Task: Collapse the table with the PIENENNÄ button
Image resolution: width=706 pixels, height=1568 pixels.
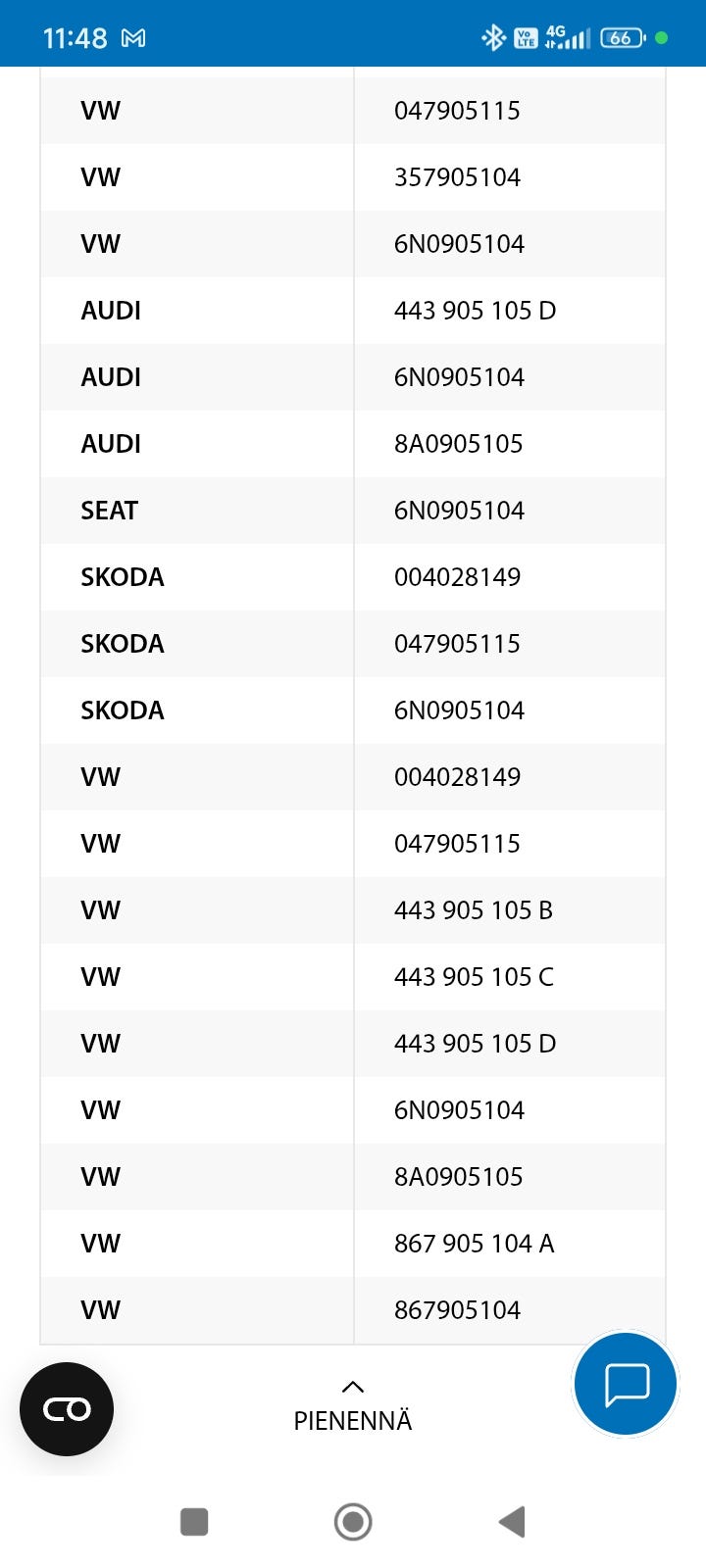Action: [353, 1406]
